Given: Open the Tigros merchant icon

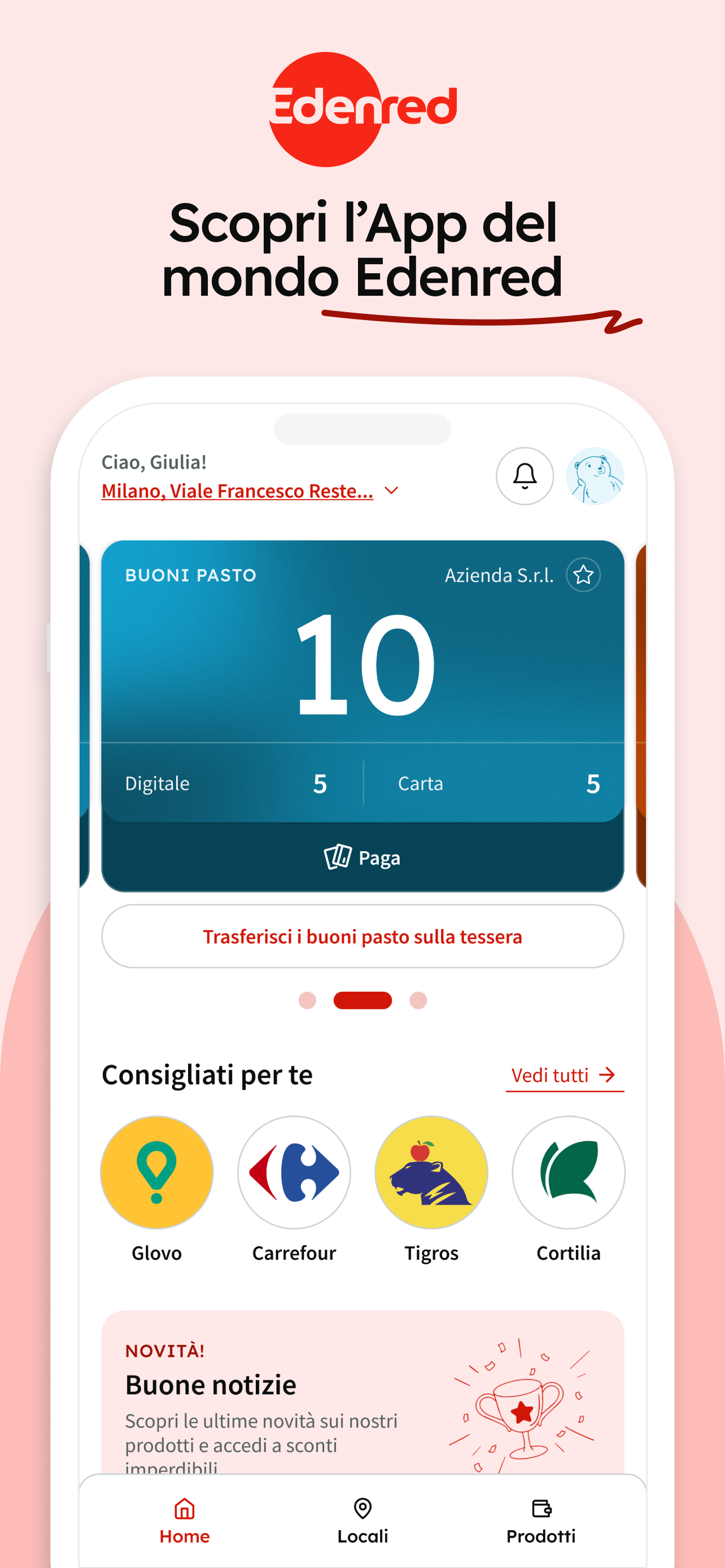Looking at the screenshot, I should pyautogui.click(x=431, y=1172).
